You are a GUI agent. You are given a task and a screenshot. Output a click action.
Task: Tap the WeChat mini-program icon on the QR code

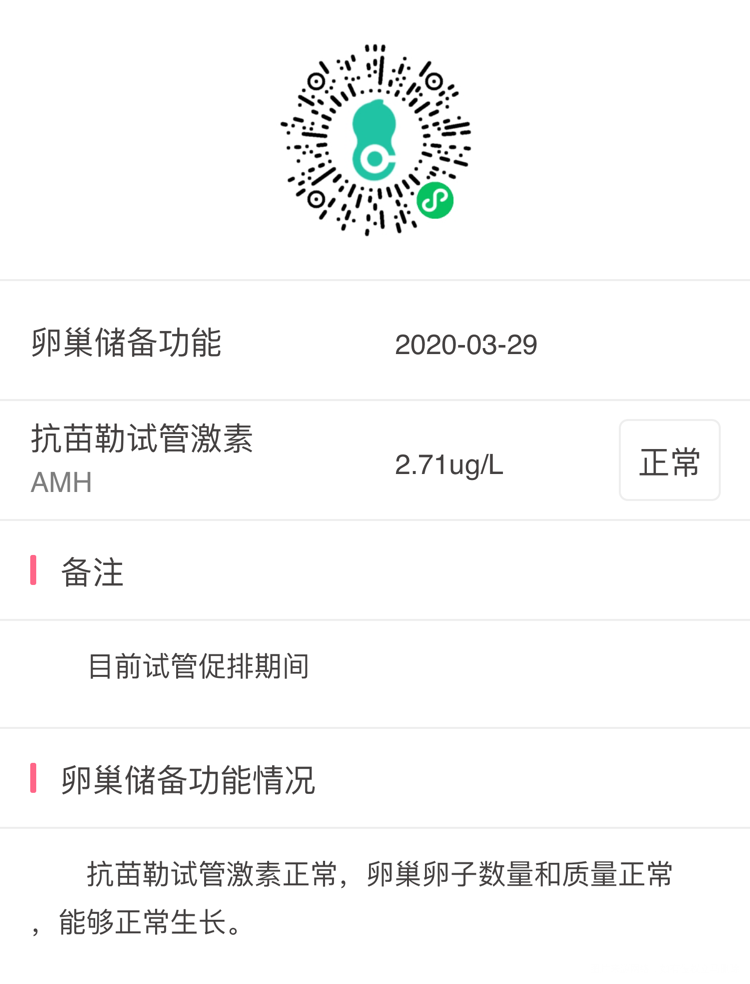click(x=434, y=201)
